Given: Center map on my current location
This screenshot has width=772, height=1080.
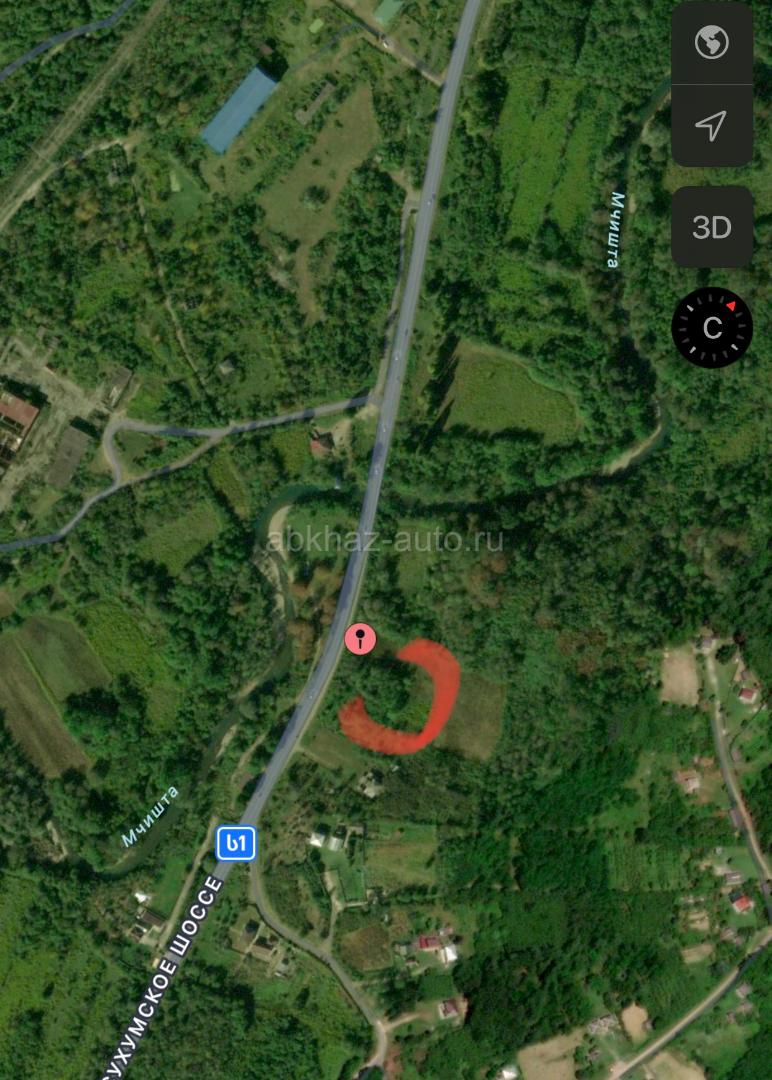Looking at the screenshot, I should [711, 126].
